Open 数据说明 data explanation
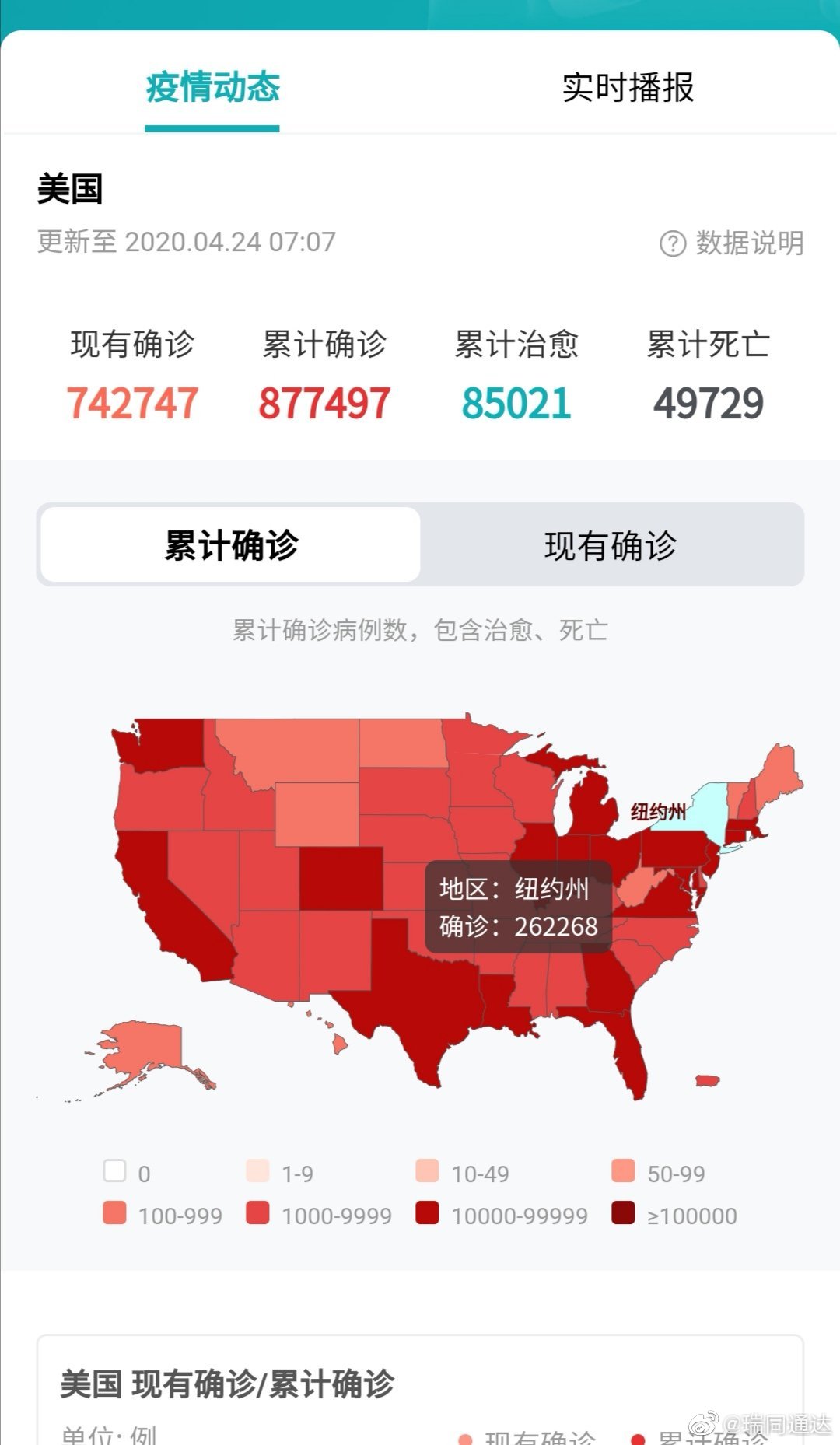This screenshot has width=840, height=1445. pos(732,243)
